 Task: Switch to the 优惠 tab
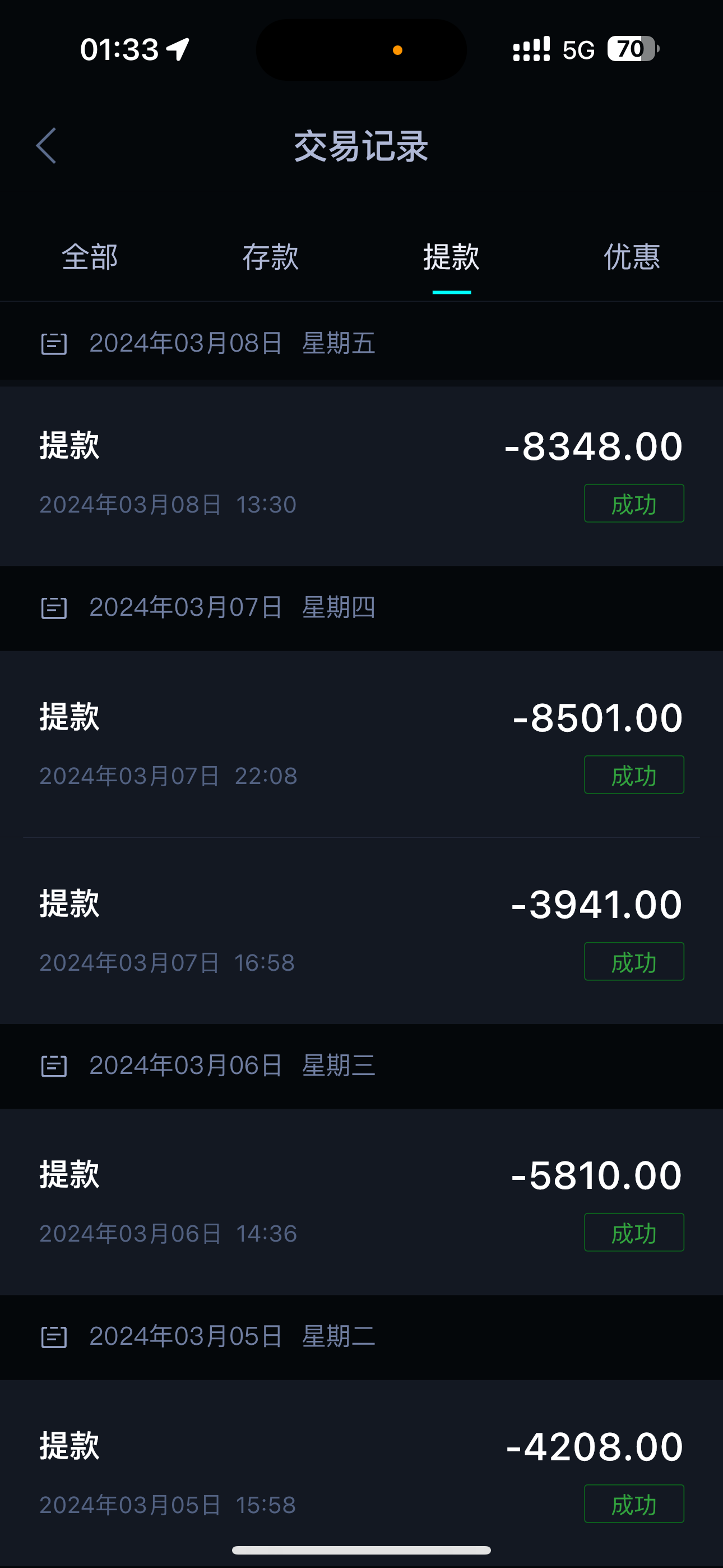632,257
